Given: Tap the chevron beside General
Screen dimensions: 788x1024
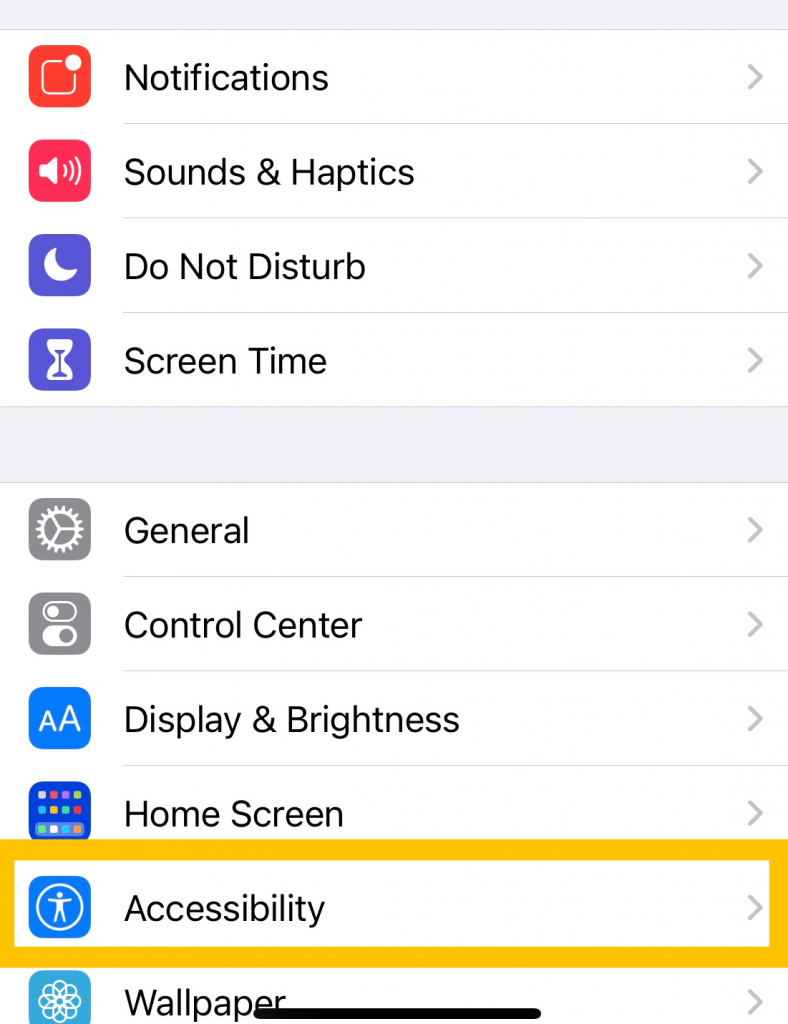Looking at the screenshot, I should (x=755, y=530).
